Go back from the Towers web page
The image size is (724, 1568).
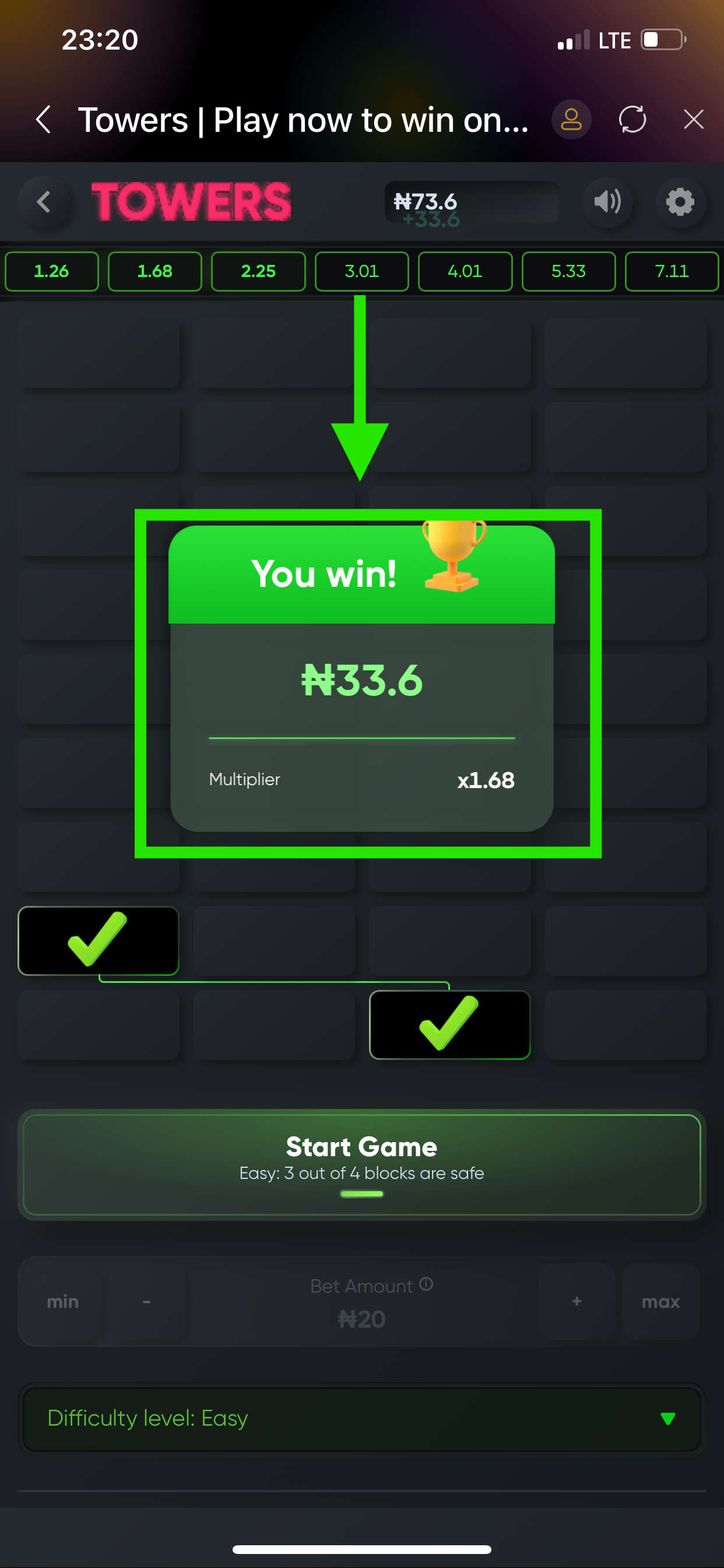(x=43, y=120)
